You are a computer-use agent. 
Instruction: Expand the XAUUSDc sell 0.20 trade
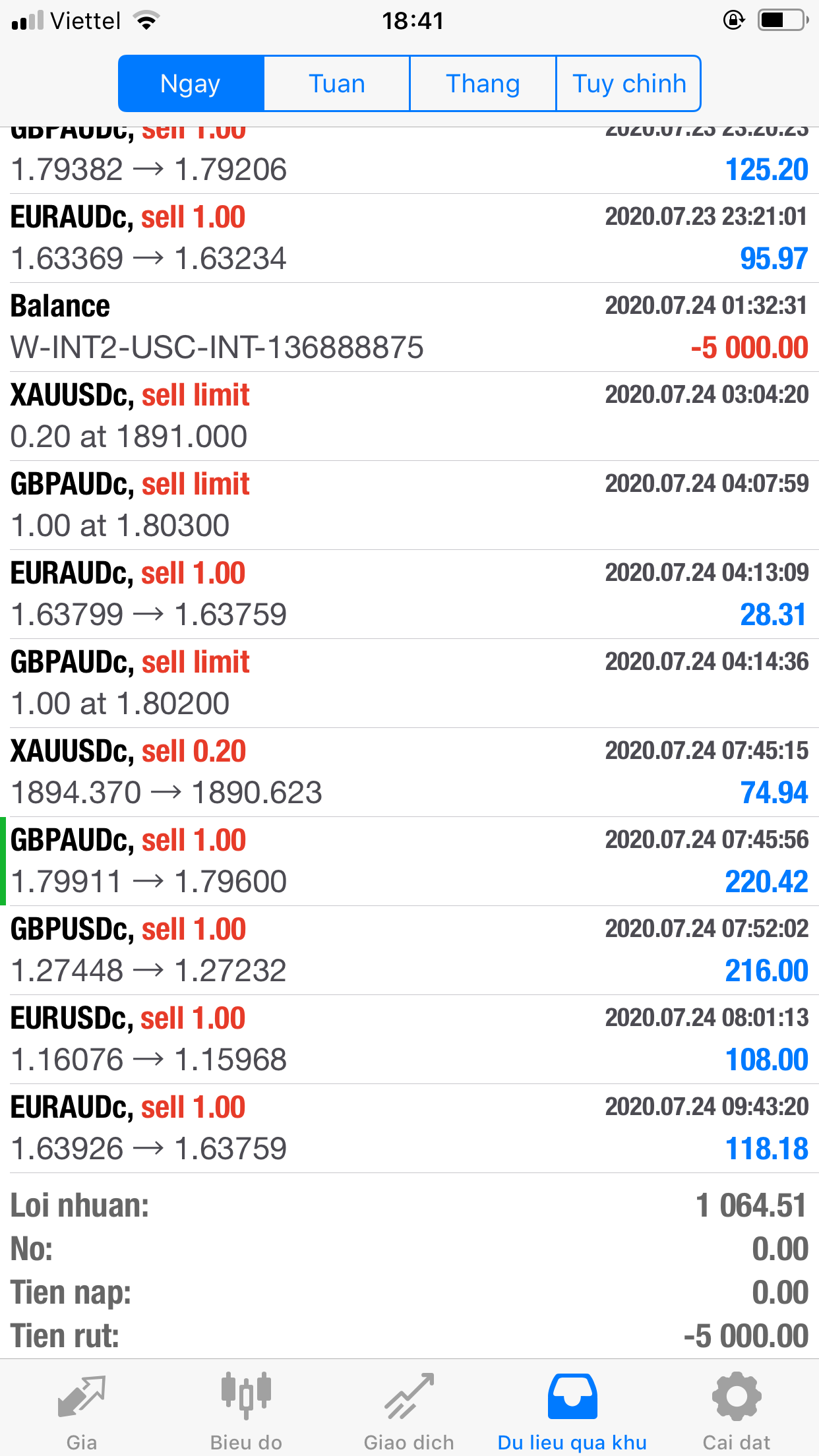click(x=409, y=772)
